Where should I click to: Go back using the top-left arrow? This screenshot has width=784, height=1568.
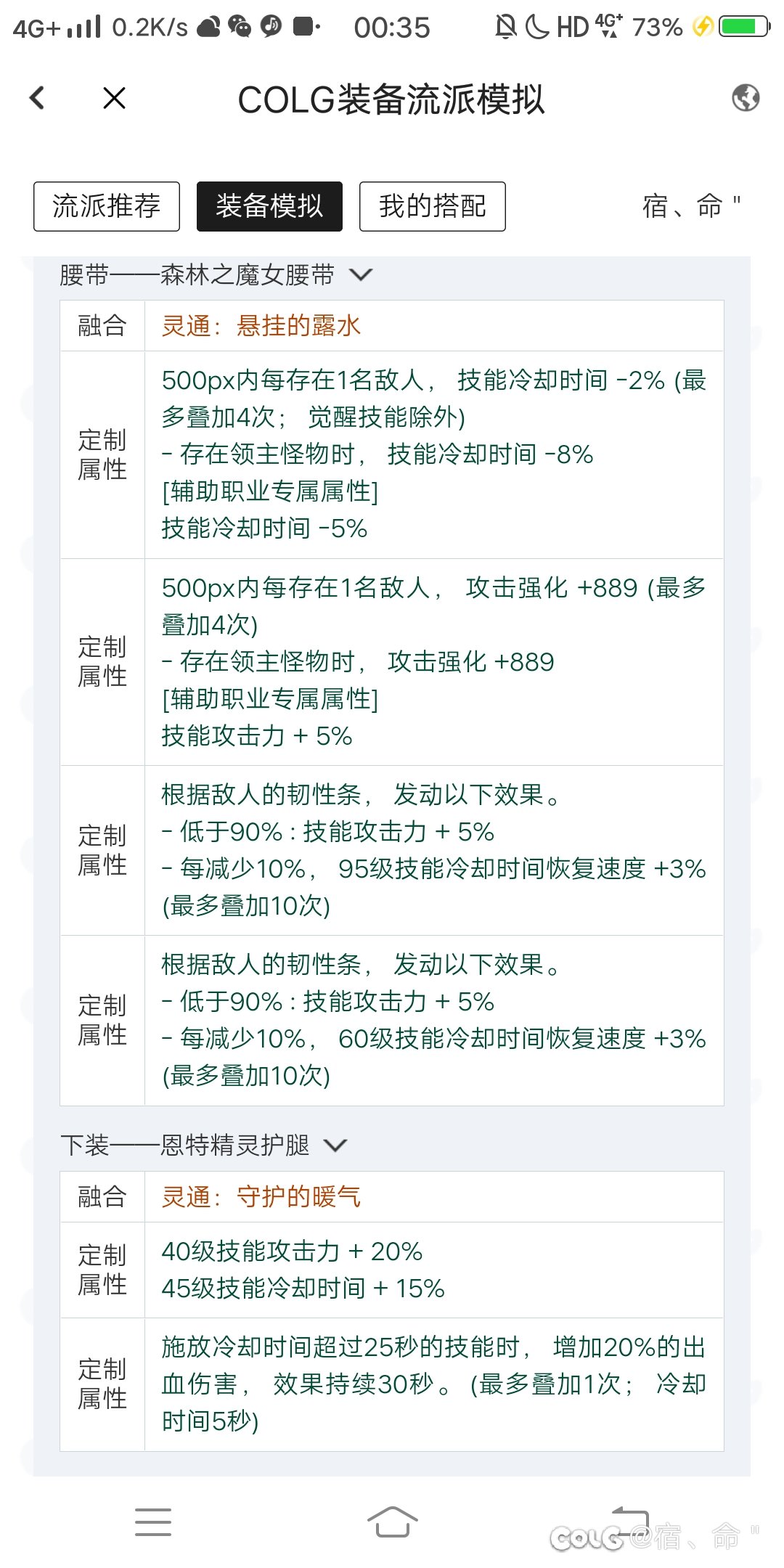click(x=37, y=98)
